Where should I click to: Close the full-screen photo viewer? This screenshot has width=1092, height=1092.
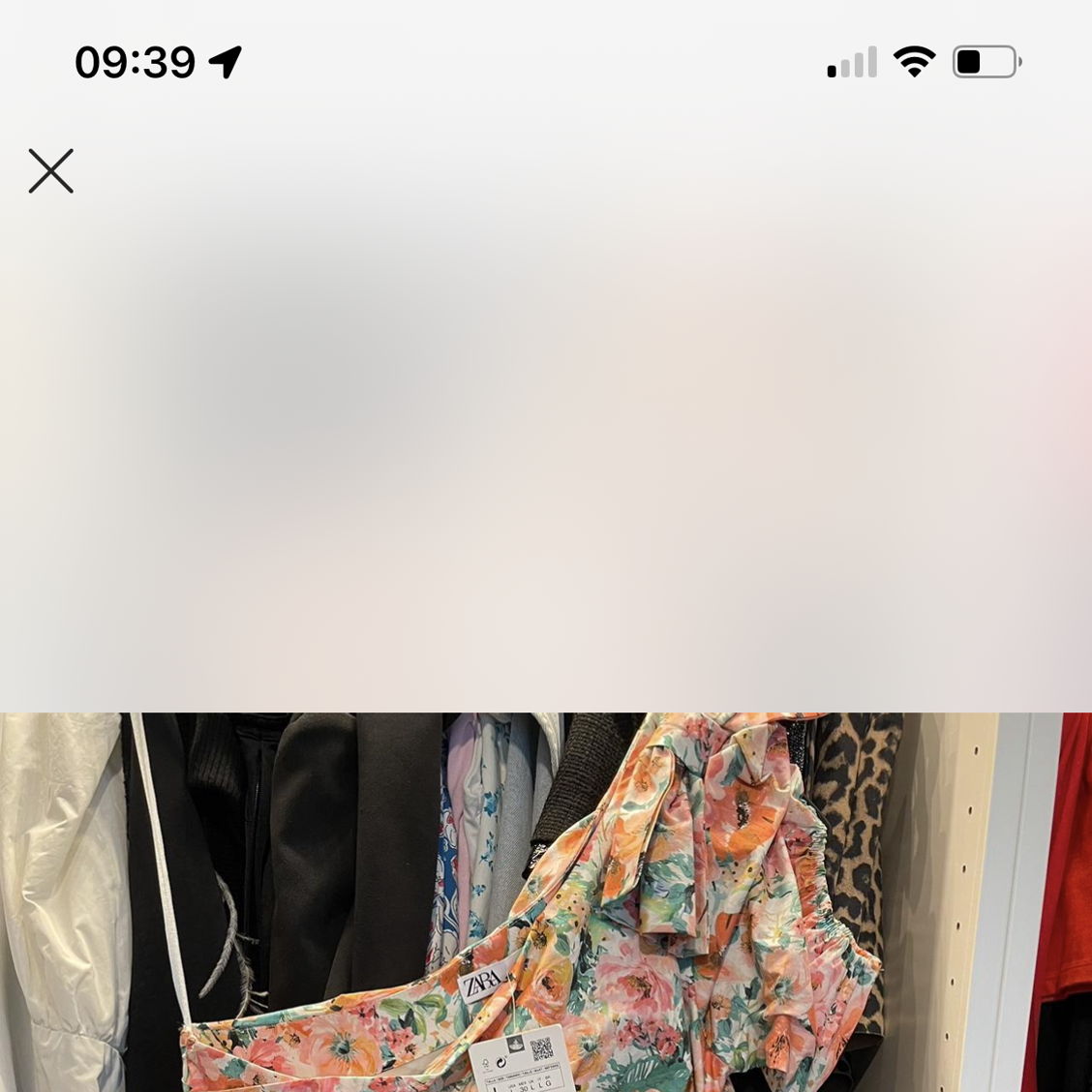pos(51,171)
